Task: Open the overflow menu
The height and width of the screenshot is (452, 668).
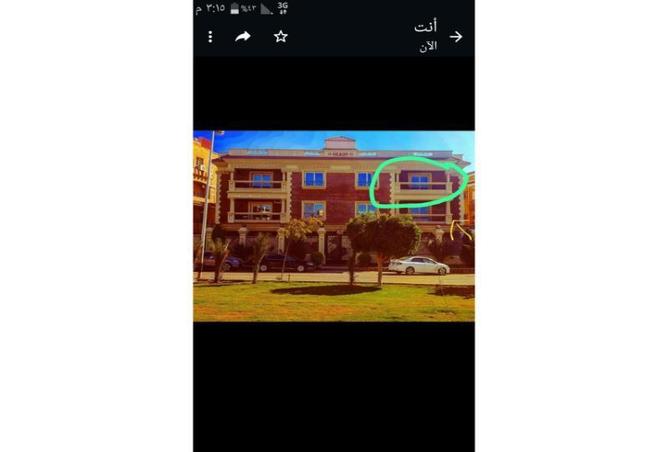Action: pyautogui.click(x=210, y=37)
